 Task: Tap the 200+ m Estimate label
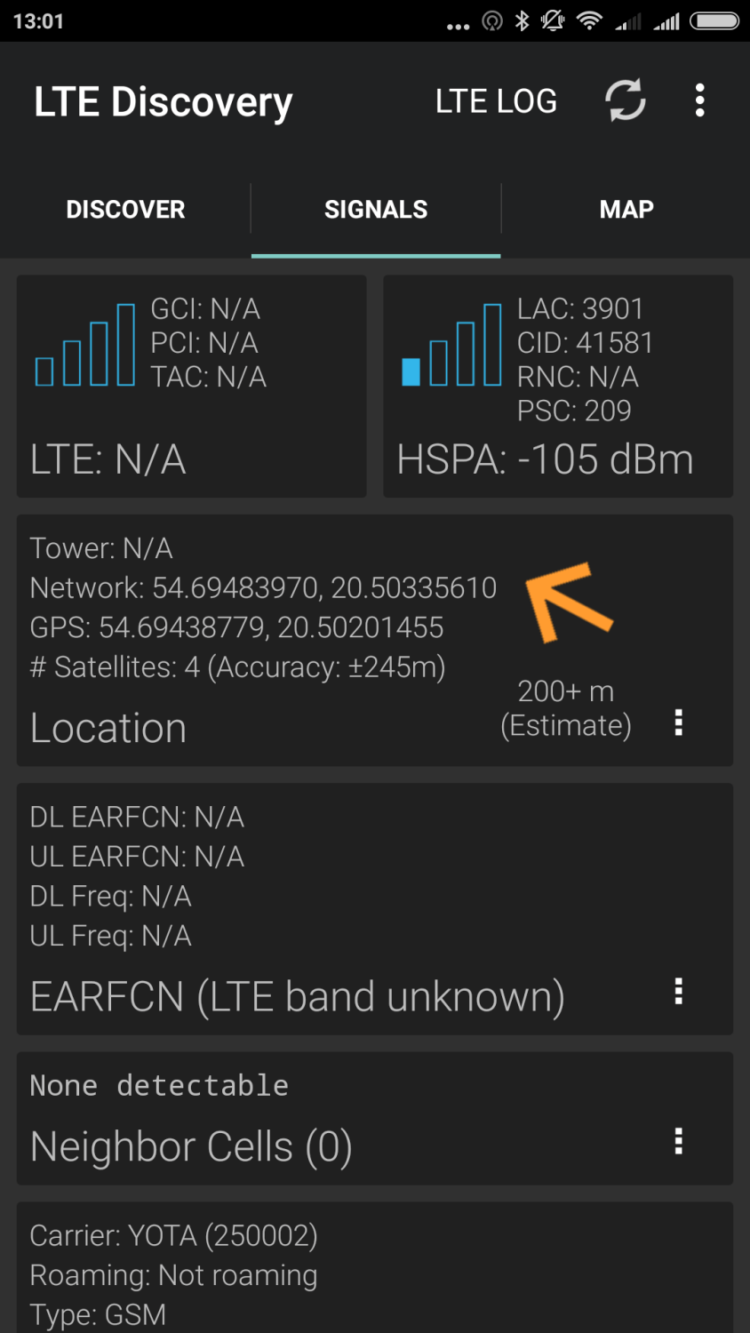(x=565, y=707)
